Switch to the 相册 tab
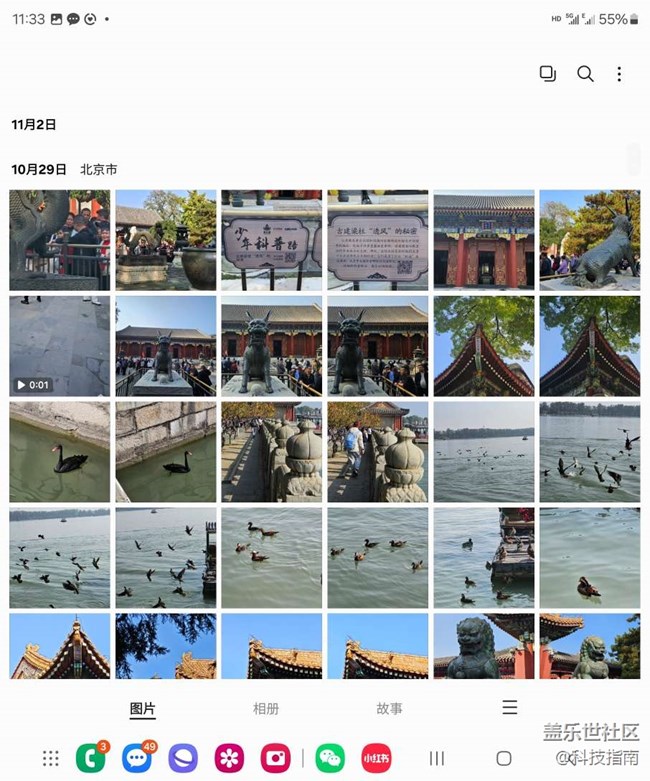This screenshot has width=650, height=781. [x=266, y=708]
